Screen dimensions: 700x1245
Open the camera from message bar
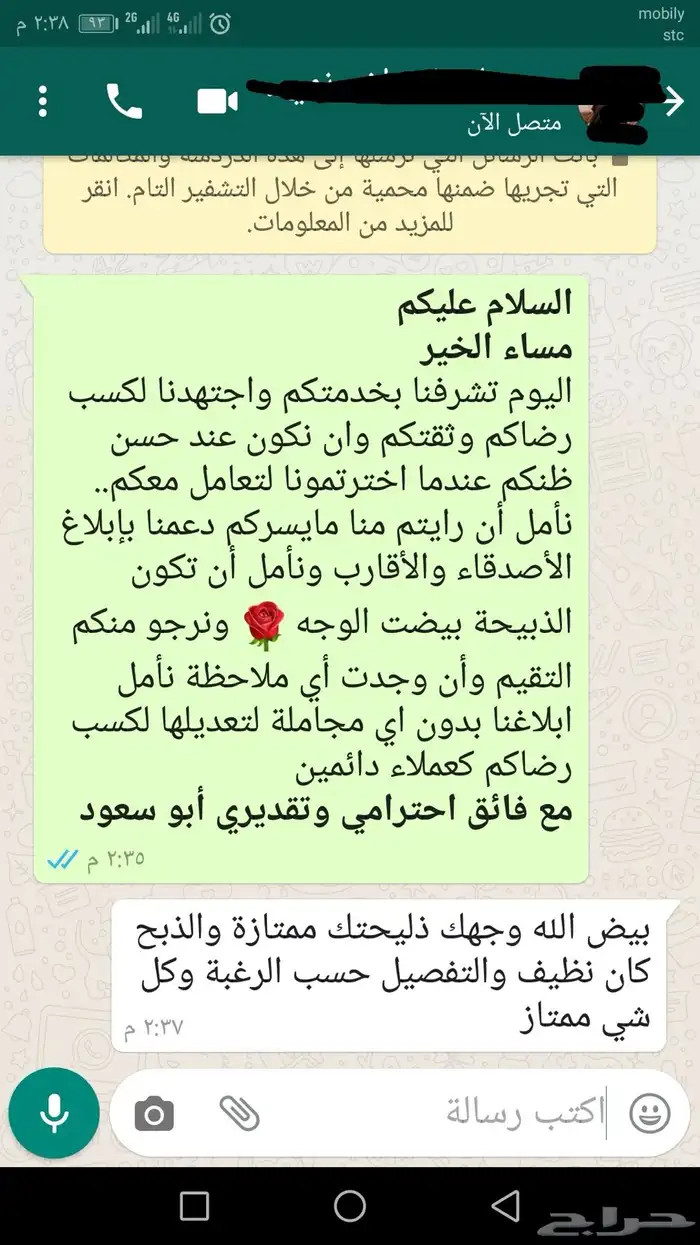154,1114
